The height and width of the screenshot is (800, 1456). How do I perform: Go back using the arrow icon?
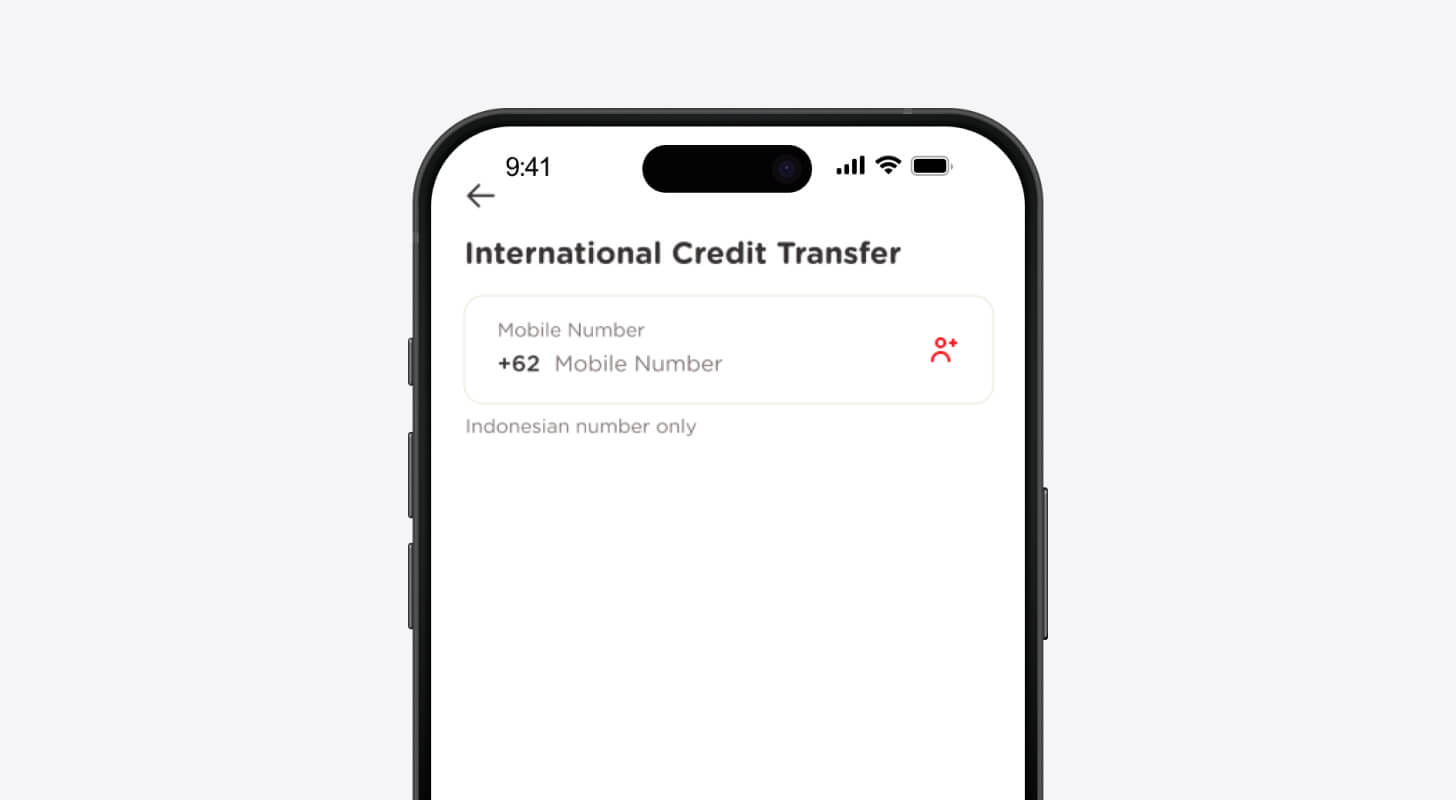[x=481, y=196]
